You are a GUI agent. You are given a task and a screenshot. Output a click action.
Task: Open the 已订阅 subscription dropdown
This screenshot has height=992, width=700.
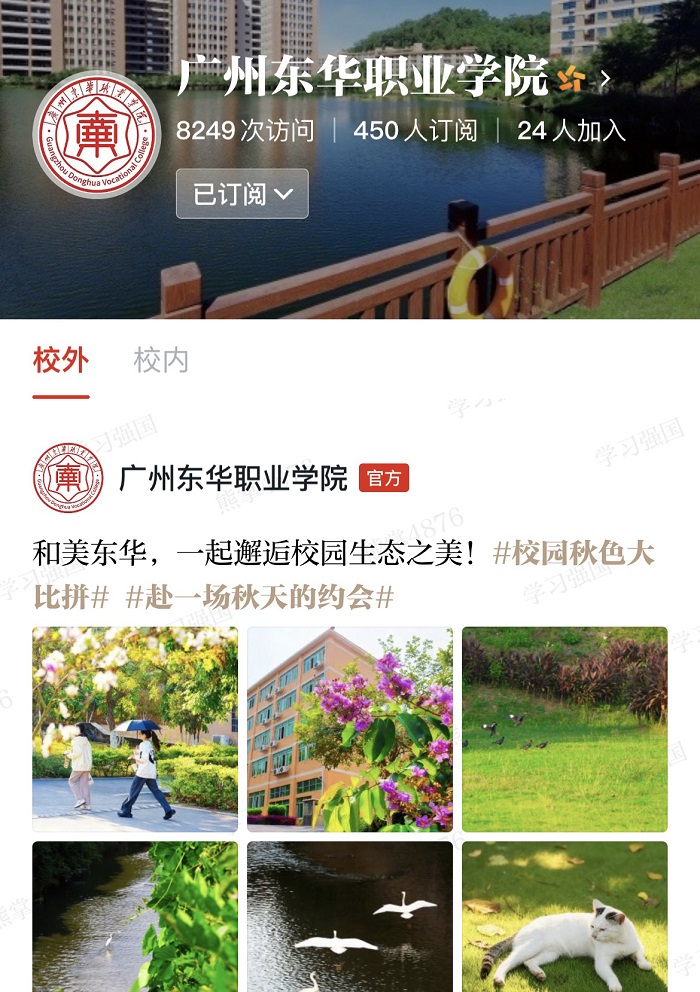pos(242,194)
